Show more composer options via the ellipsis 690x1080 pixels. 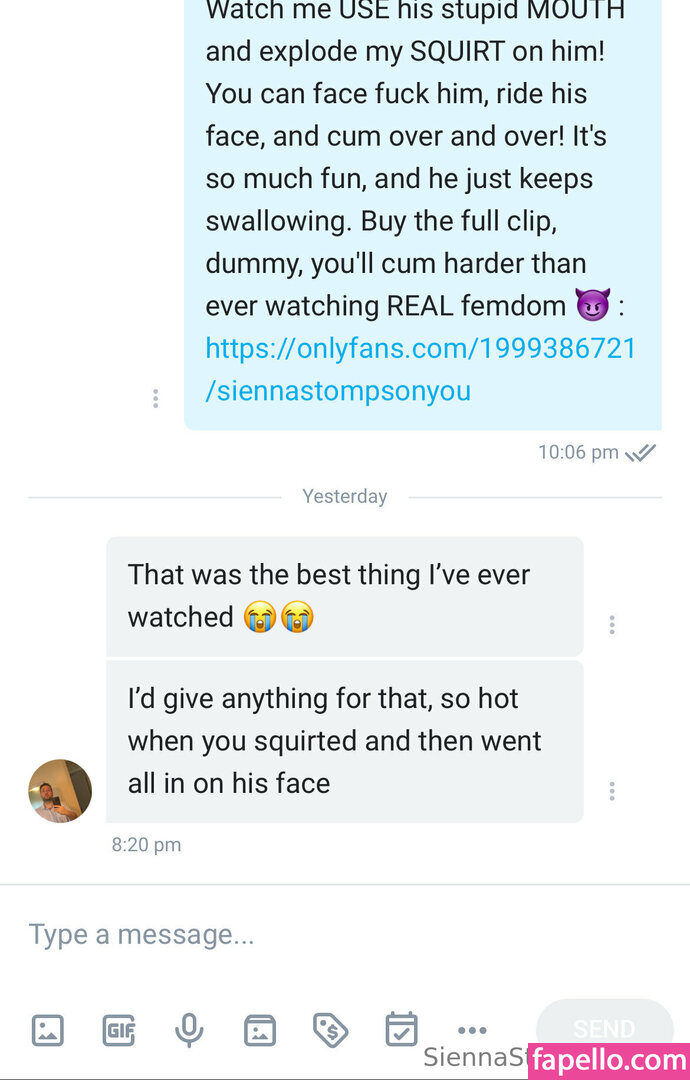click(471, 1030)
